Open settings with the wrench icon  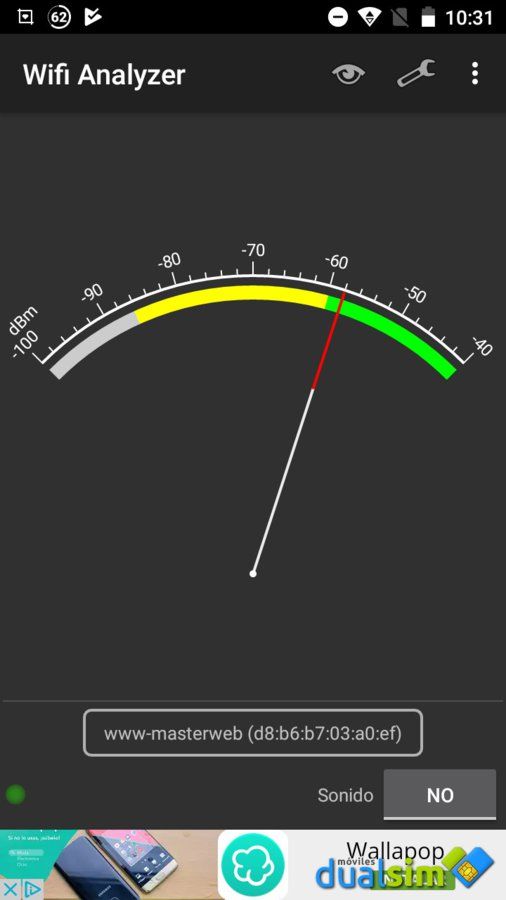(x=416, y=74)
